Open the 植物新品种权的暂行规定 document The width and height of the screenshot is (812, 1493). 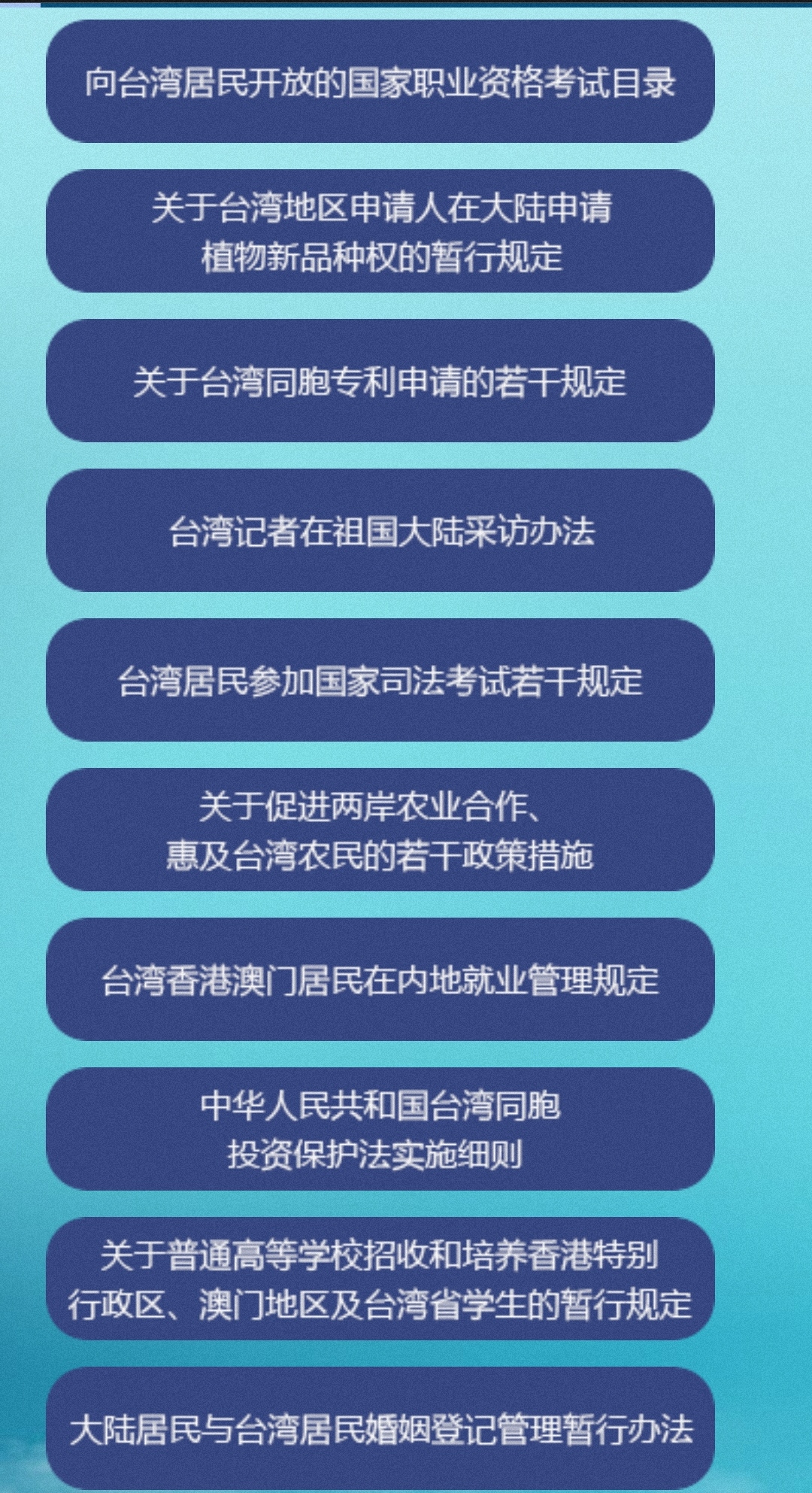(x=380, y=231)
